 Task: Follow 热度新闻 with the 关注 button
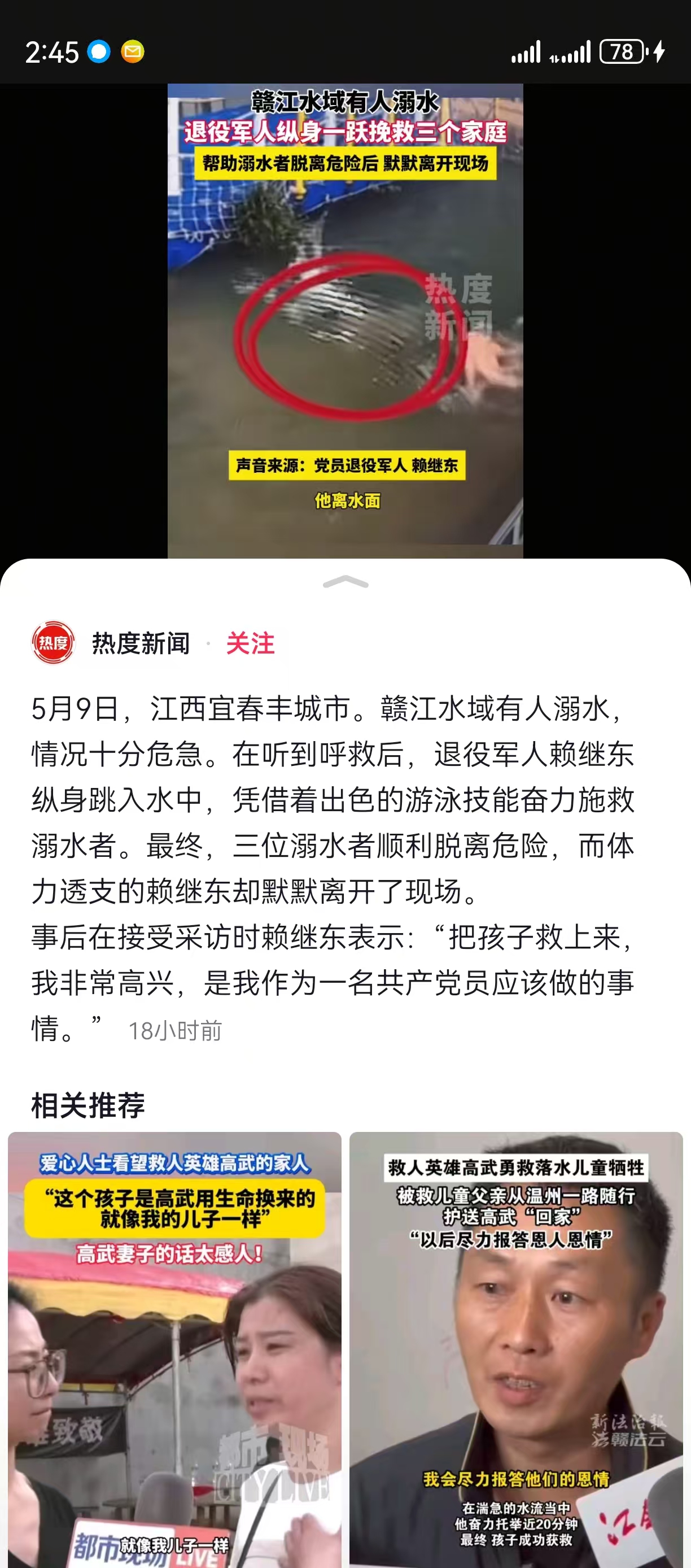pos(250,643)
